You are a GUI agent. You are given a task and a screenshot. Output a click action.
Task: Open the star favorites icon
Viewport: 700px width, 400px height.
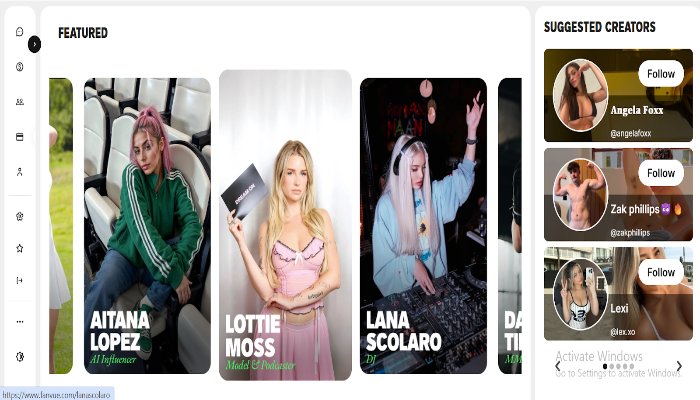(20, 247)
